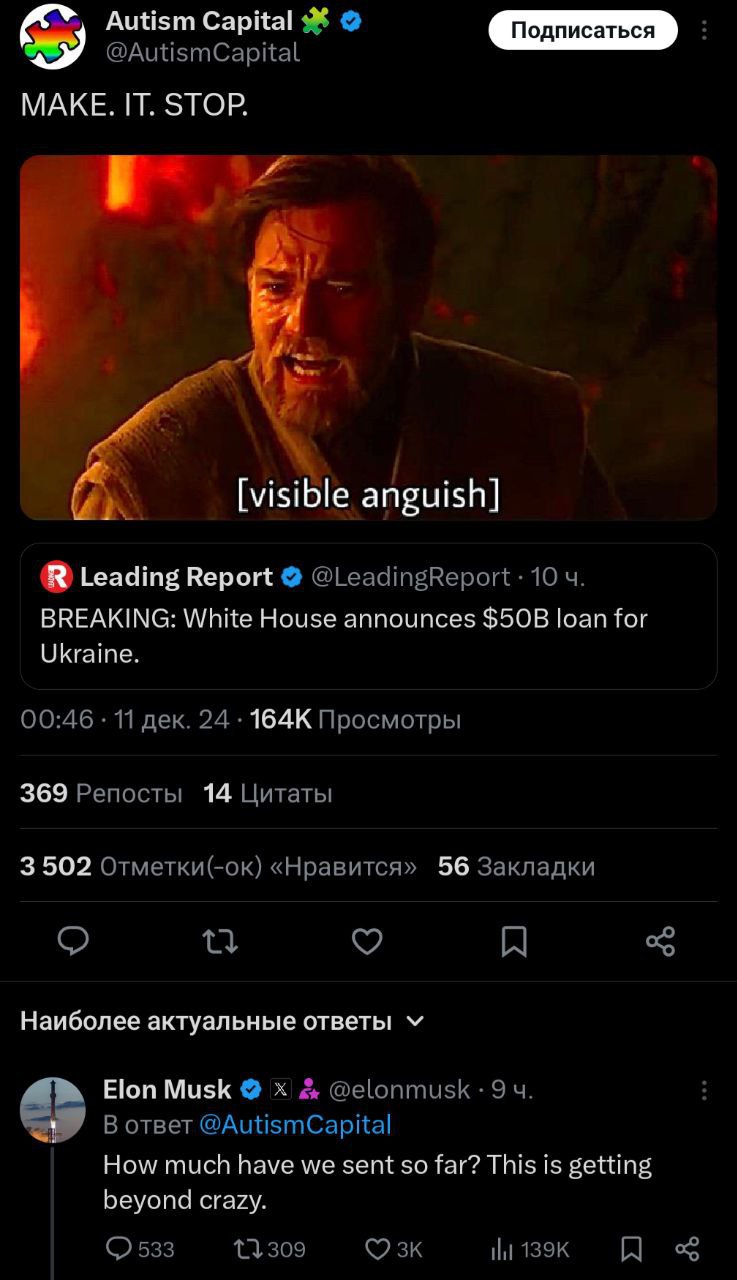Bookmark the main post
Viewport: 737px width, 1280px height.
pos(513,941)
